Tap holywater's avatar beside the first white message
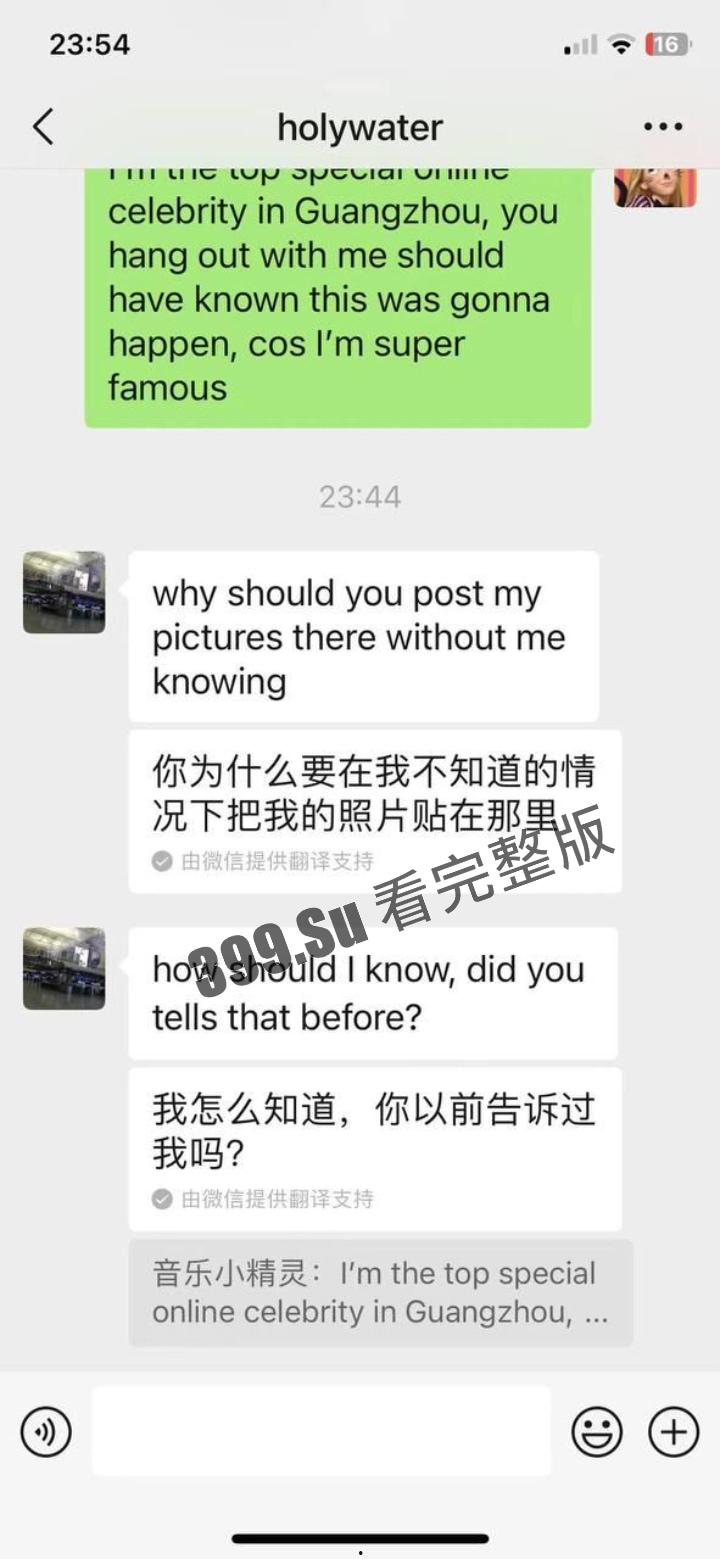The width and height of the screenshot is (720, 1559). (x=63, y=593)
